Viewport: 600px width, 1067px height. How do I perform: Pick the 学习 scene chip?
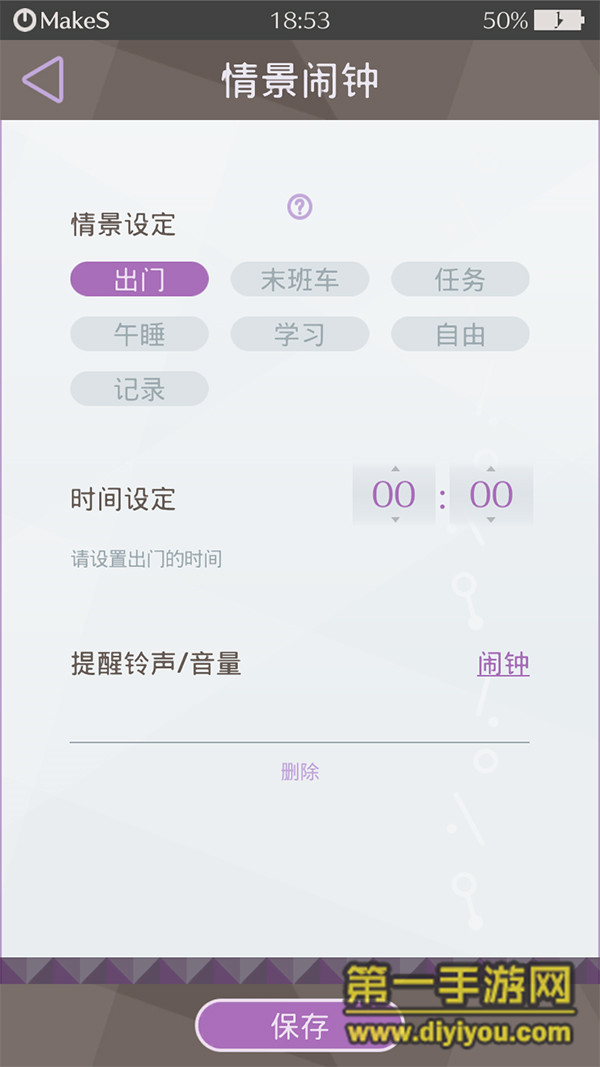click(x=300, y=334)
